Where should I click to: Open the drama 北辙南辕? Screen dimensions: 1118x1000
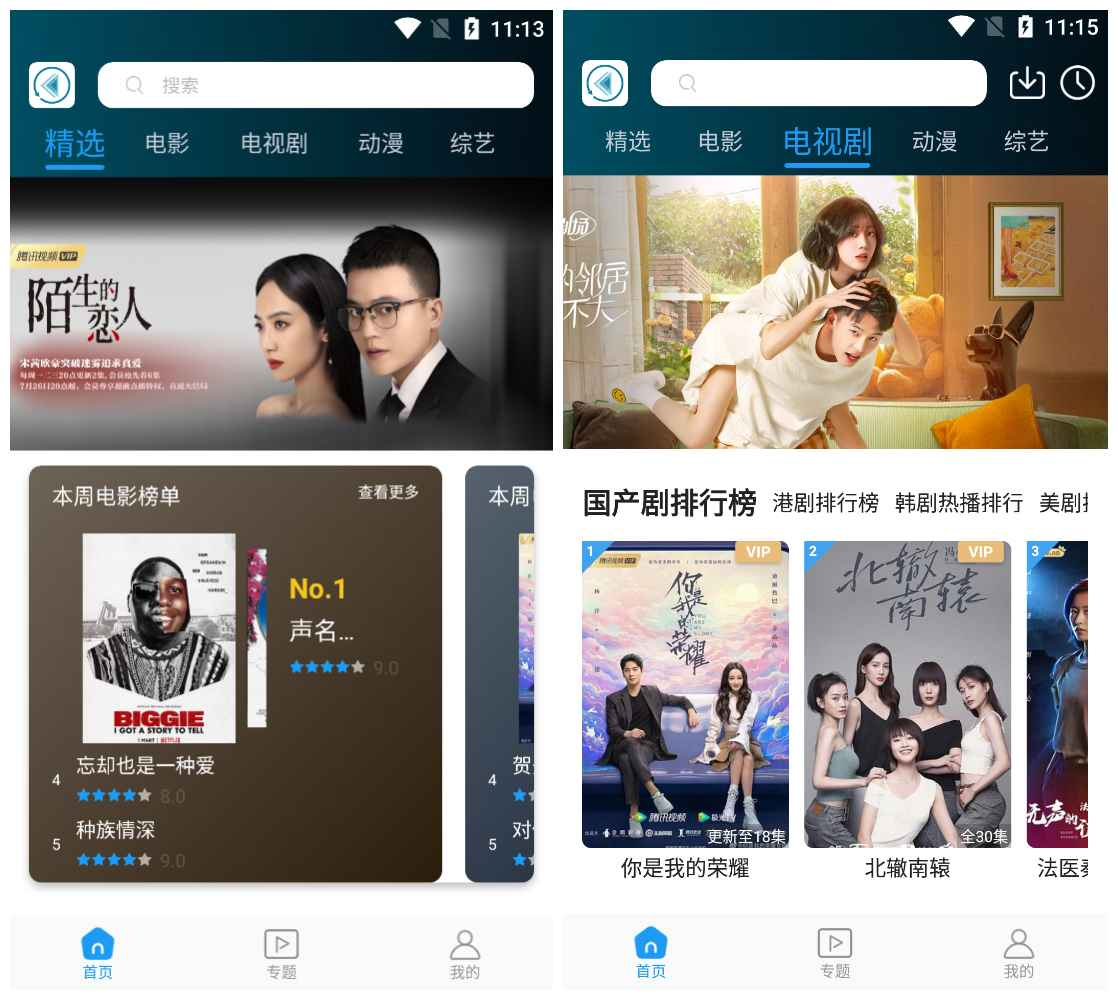907,695
